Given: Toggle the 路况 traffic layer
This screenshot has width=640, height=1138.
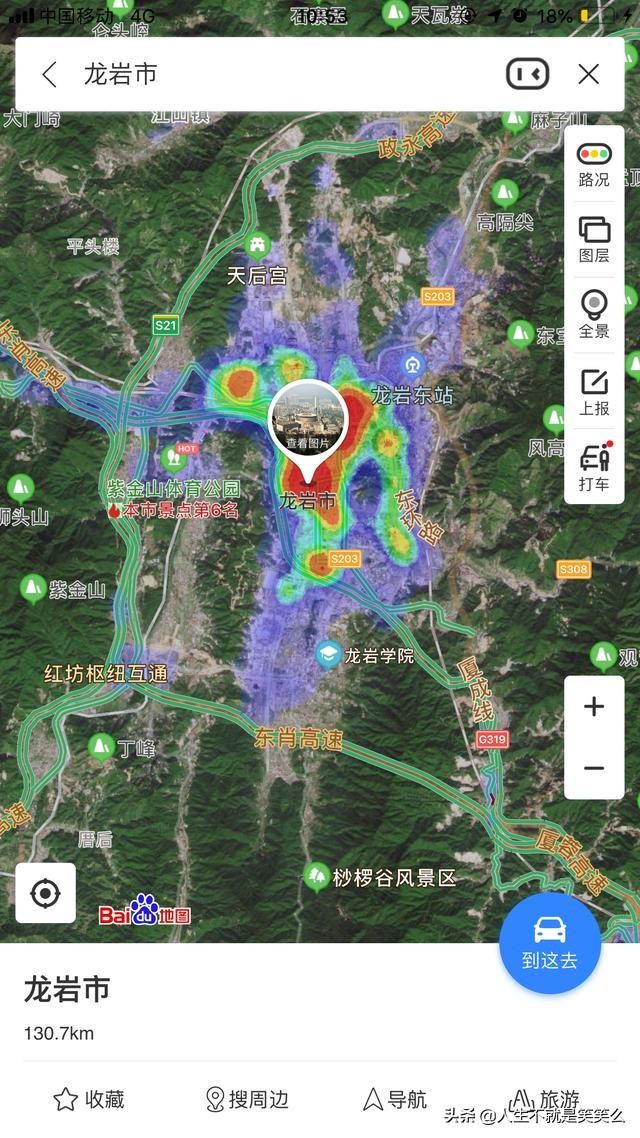Looking at the screenshot, I should 594,164.
